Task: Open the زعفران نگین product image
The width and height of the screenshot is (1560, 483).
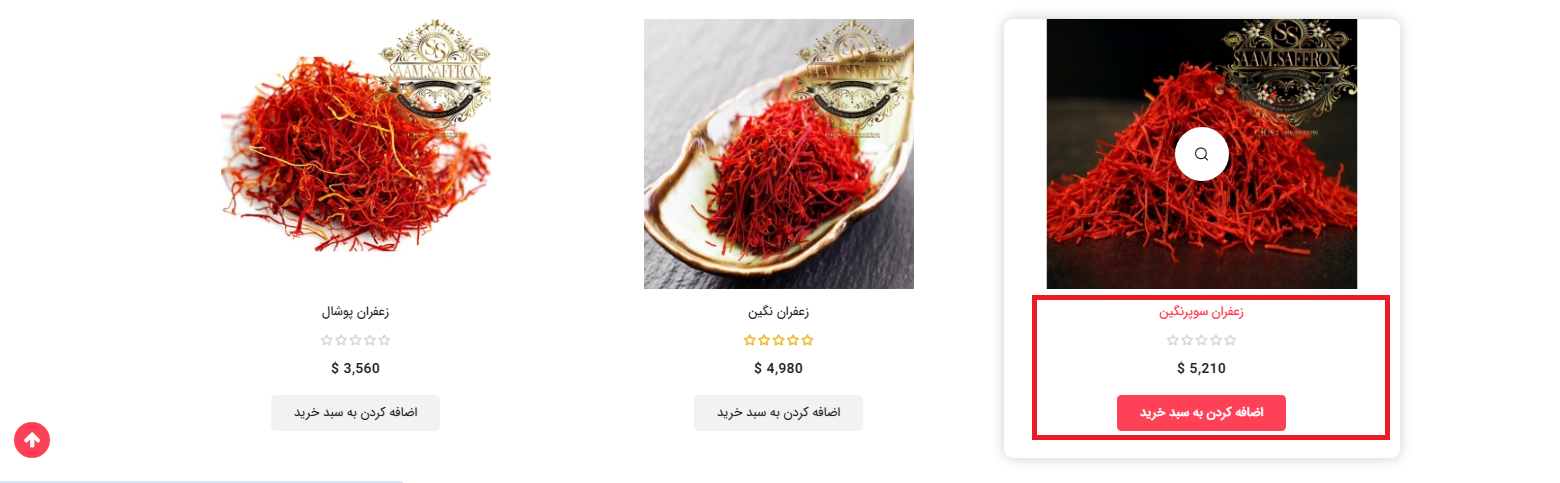Action: click(x=778, y=154)
